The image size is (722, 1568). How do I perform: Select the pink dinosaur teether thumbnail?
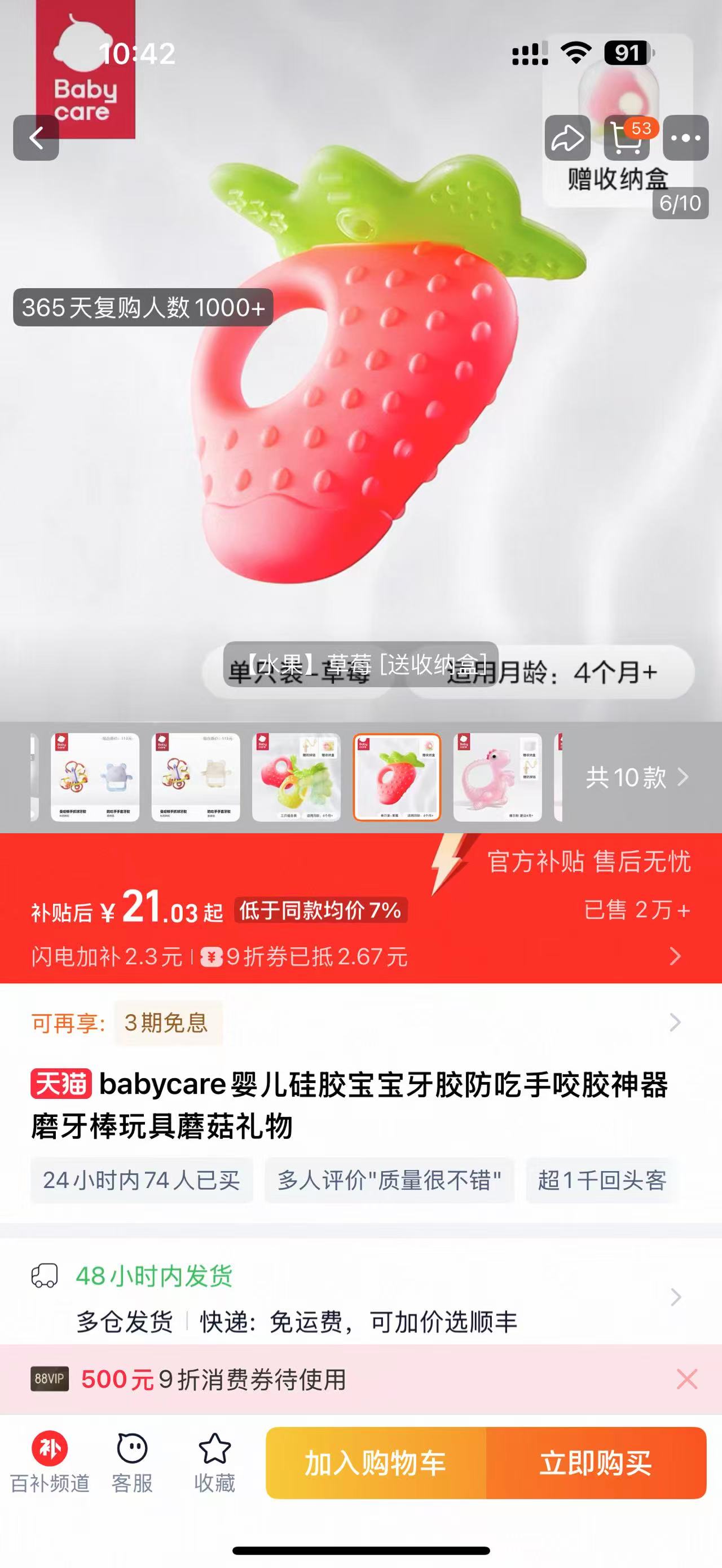click(498, 778)
